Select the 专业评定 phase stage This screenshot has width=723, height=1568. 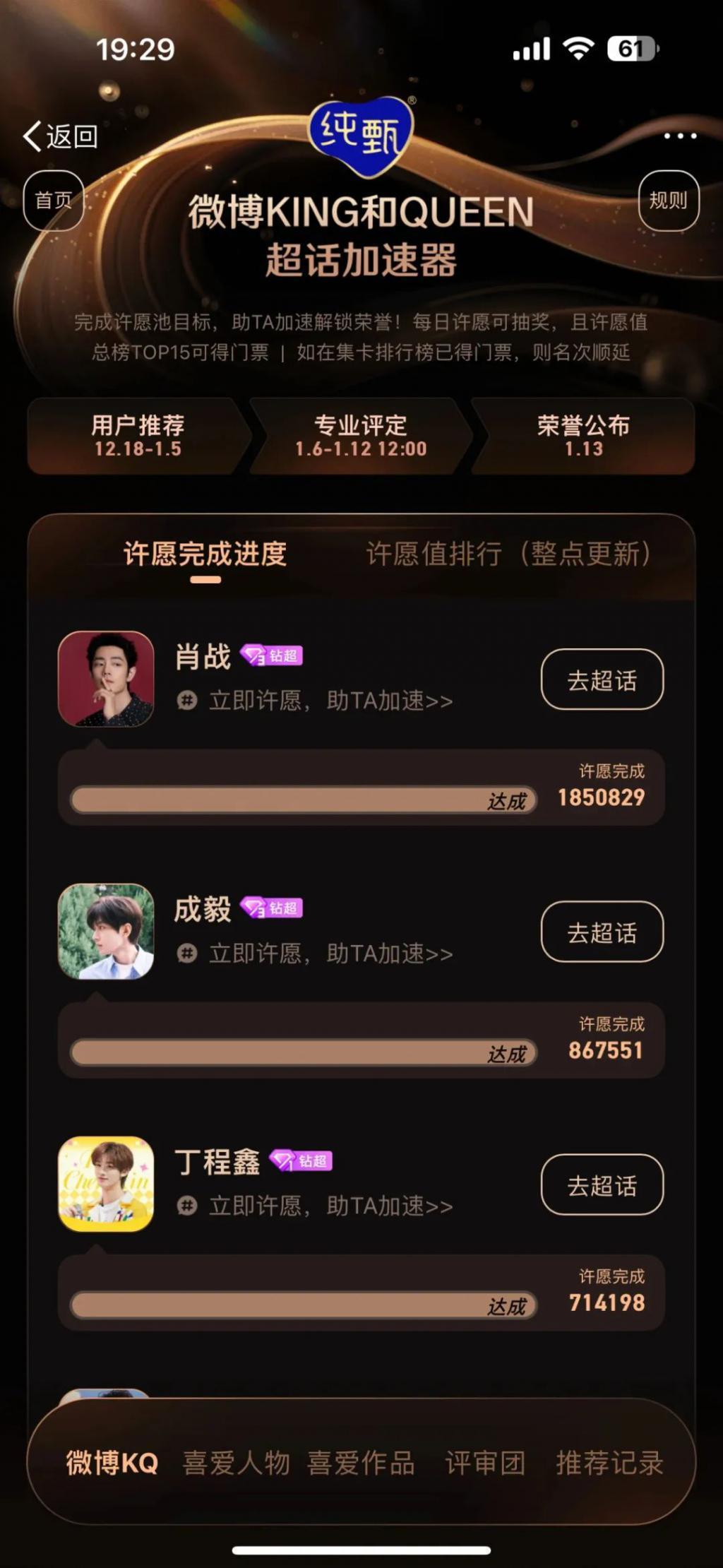pos(359,436)
